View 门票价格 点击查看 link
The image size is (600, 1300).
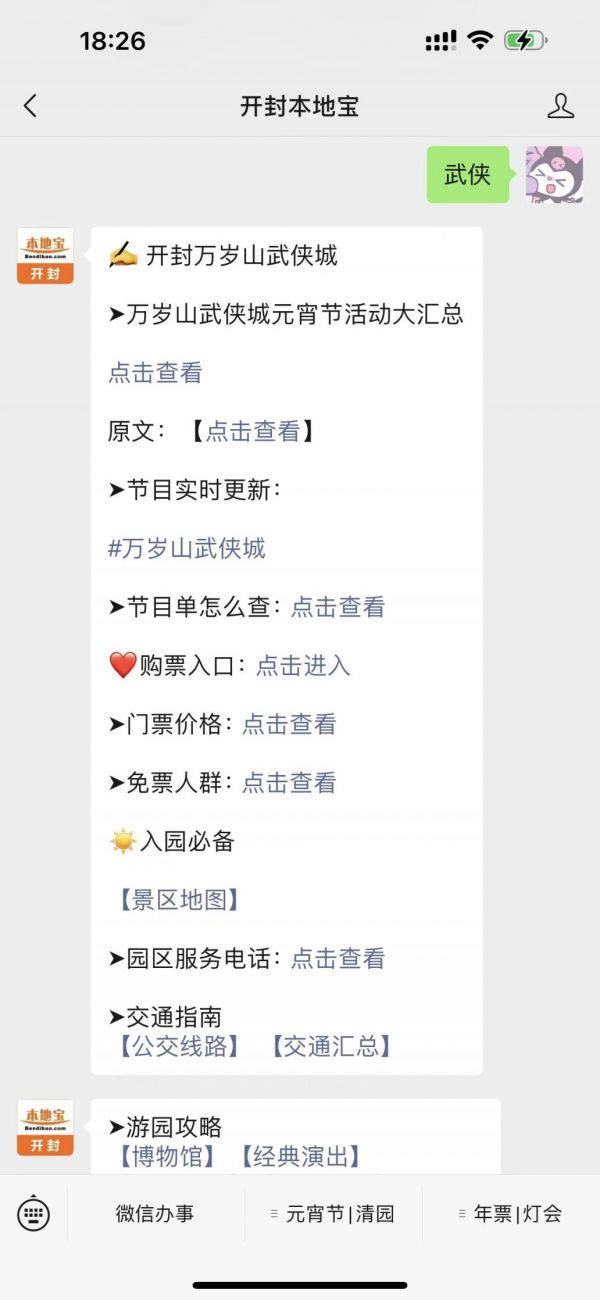pyautogui.click(x=289, y=724)
